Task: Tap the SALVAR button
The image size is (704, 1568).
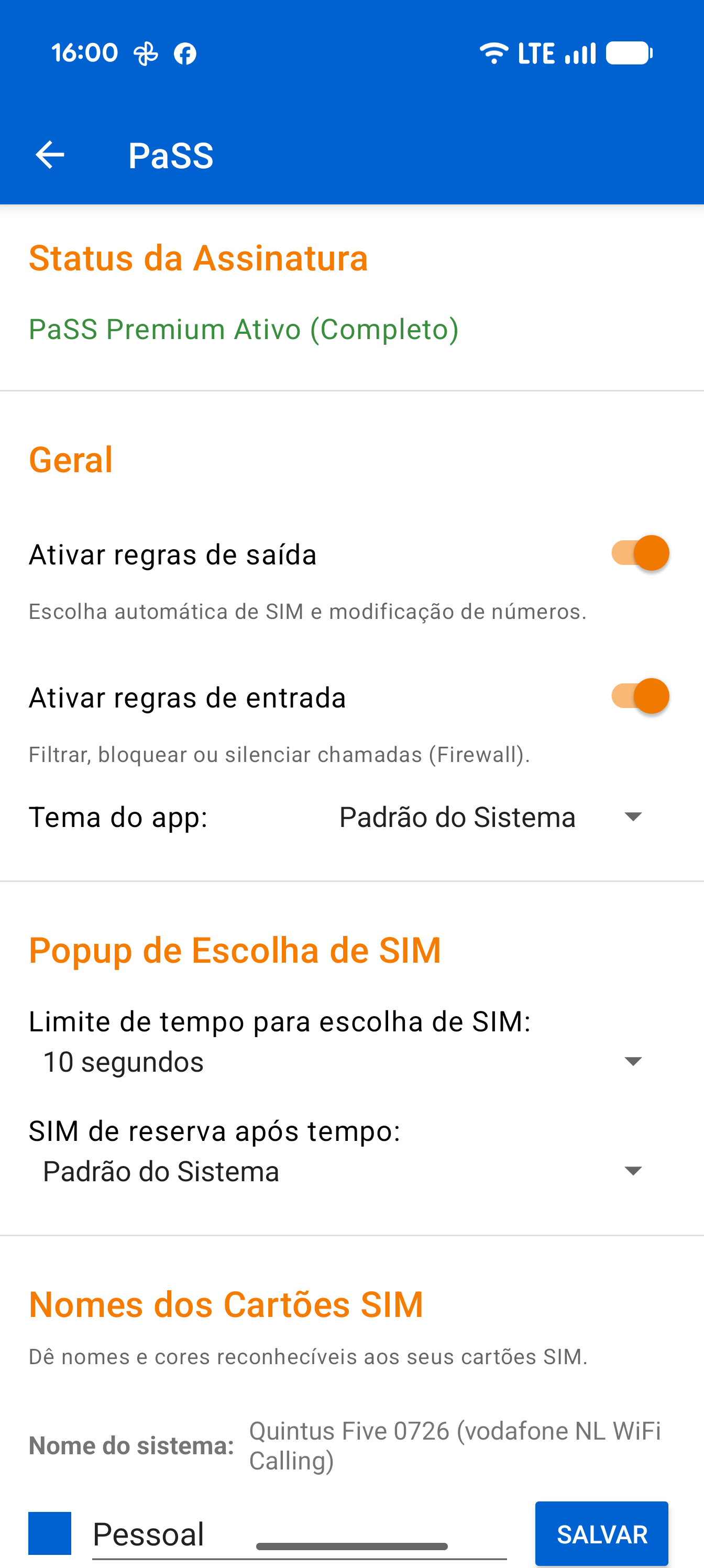Action: pos(602,1533)
